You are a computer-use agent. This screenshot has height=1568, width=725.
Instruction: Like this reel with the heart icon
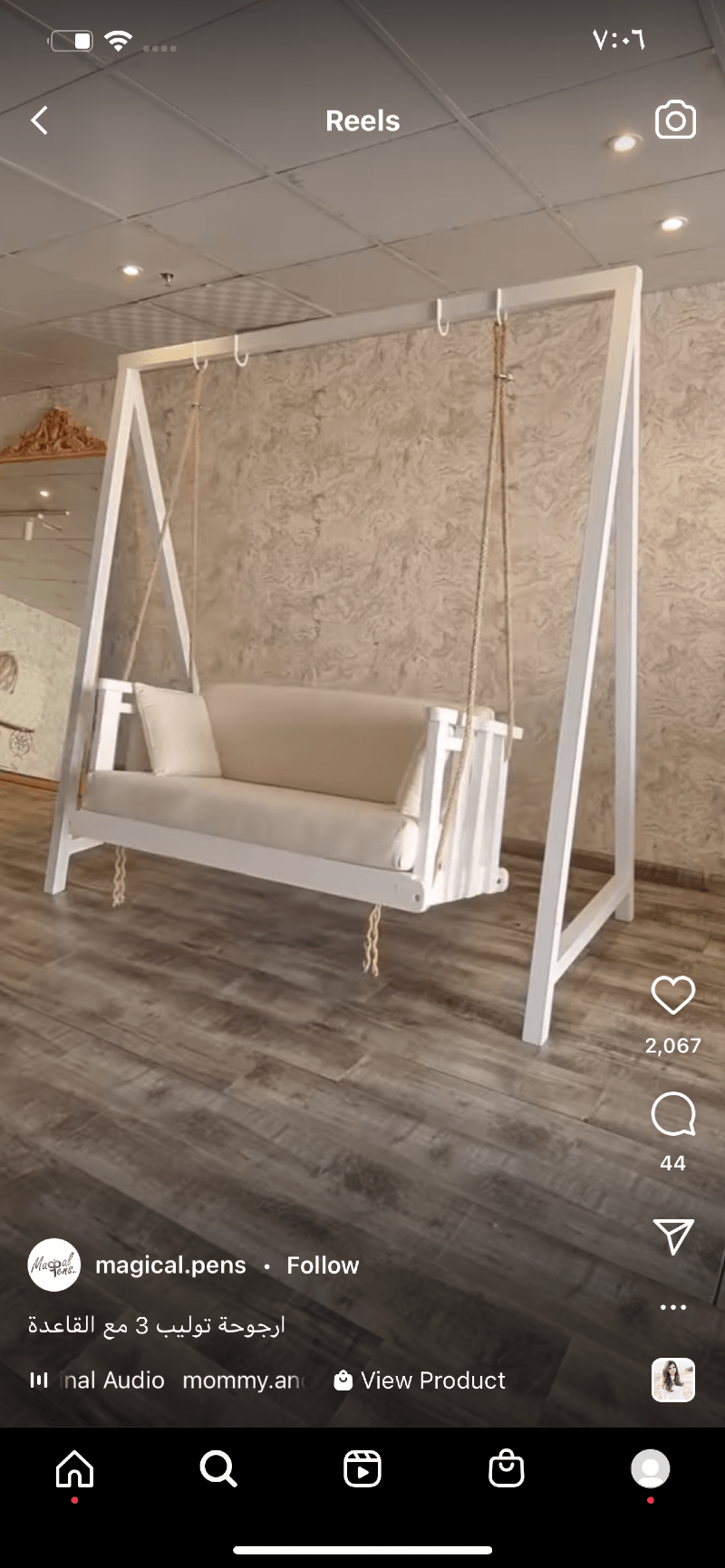point(672,996)
